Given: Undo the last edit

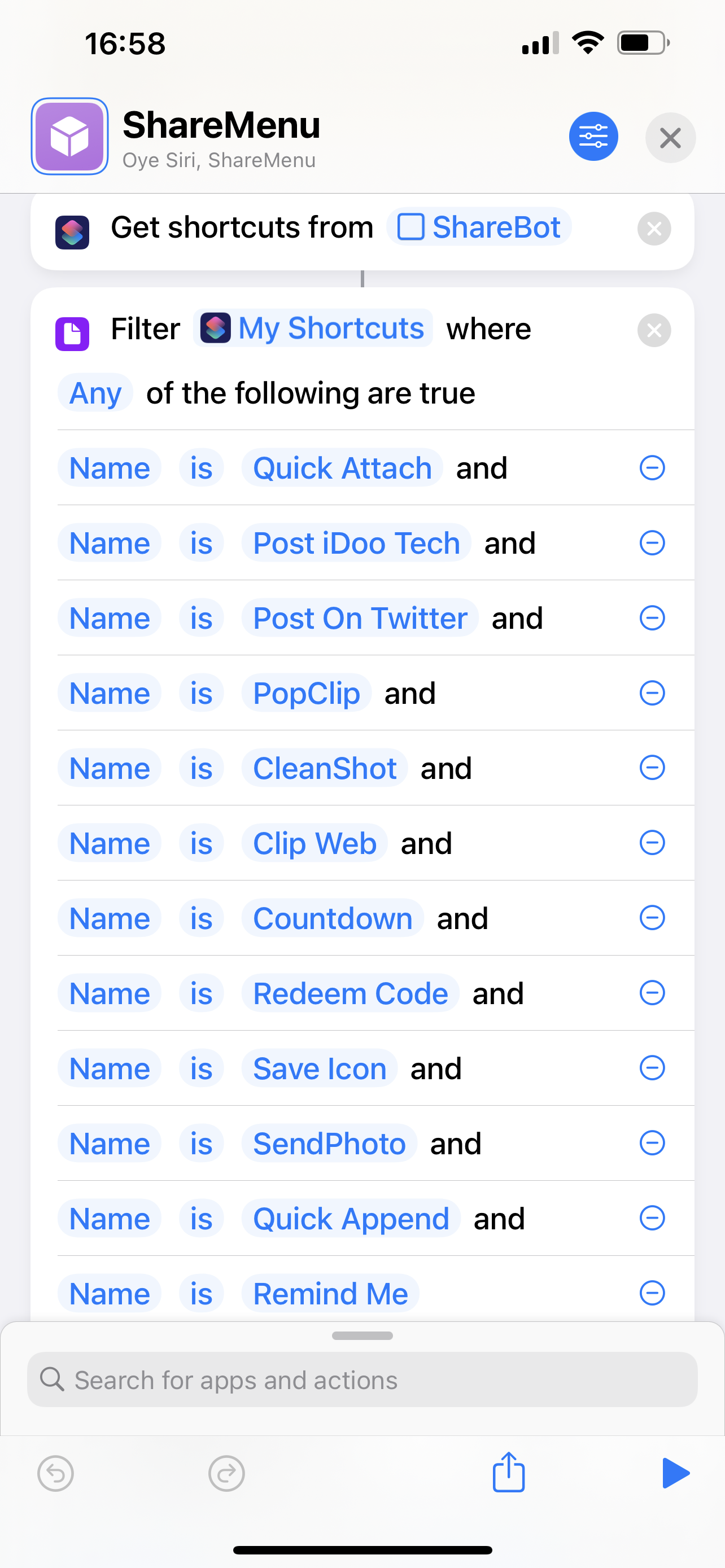Looking at the screenshot, I should pyautogui.click(x=55, y=1474).
